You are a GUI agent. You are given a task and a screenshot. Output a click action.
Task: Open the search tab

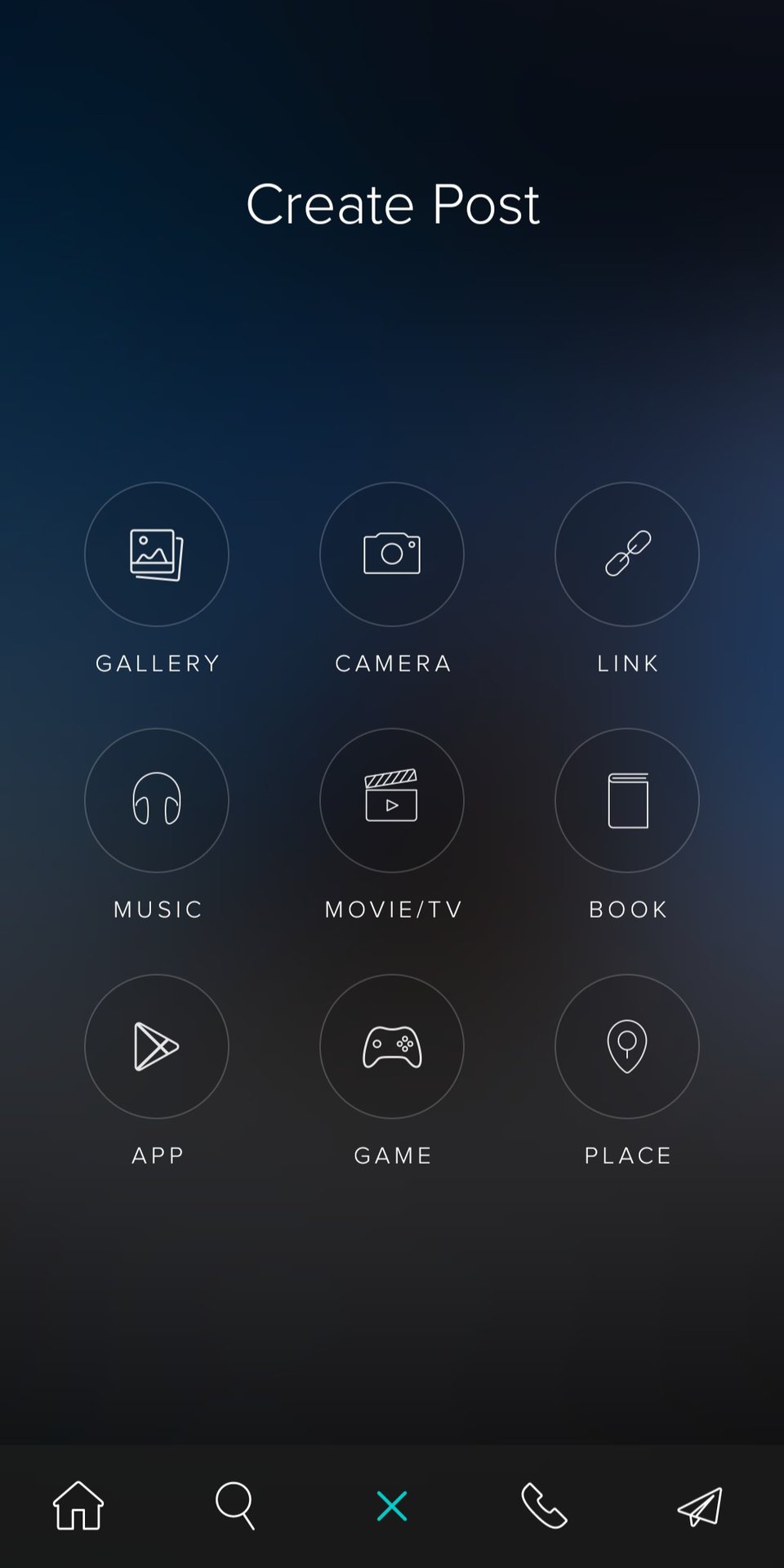(x=235, y=1505)
